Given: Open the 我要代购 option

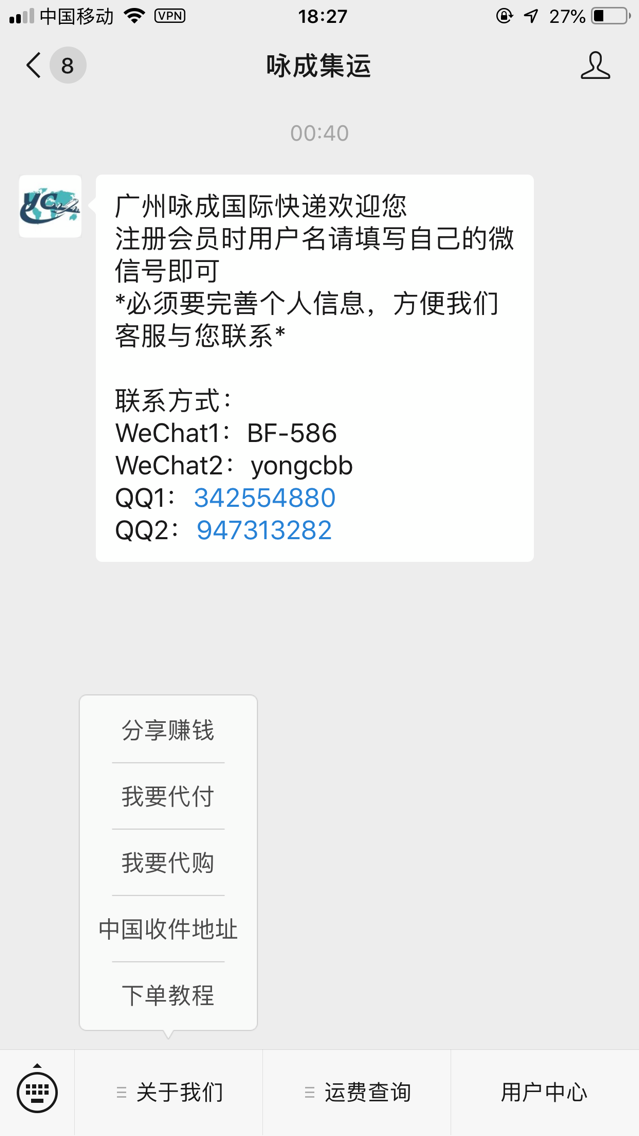Looking at the screenshot, I should click(x=168, y=863).
